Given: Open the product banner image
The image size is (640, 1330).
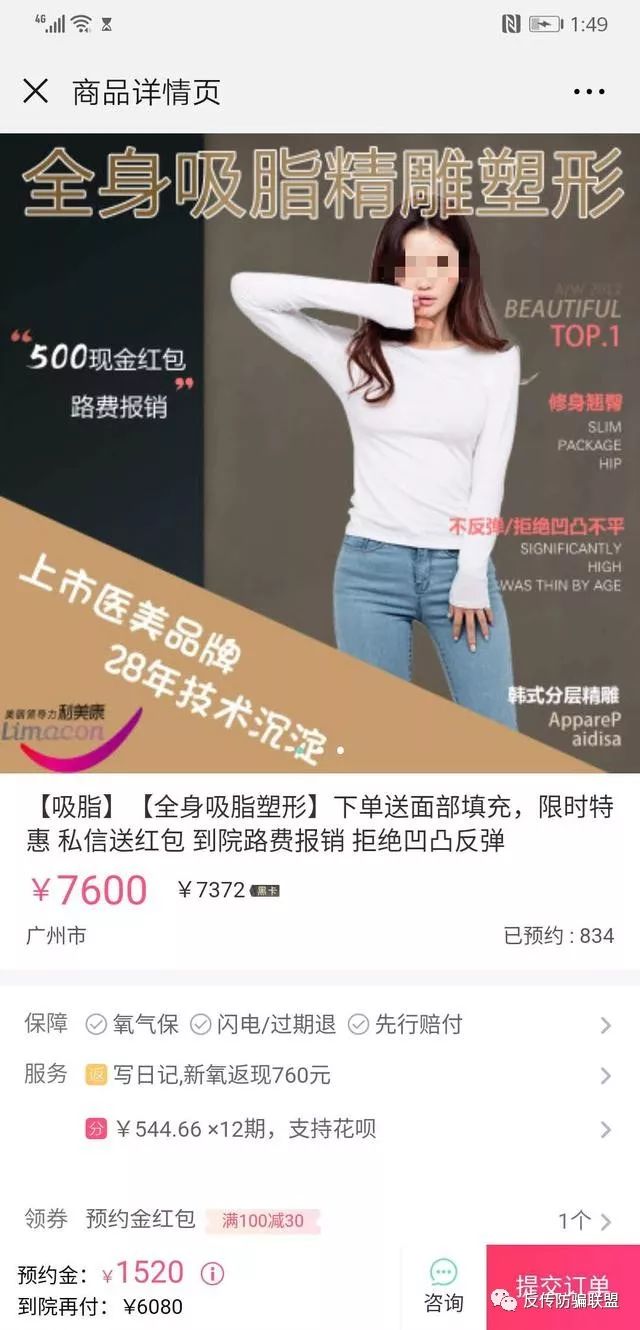Looking at the screenshot, I should coord(320,452).
